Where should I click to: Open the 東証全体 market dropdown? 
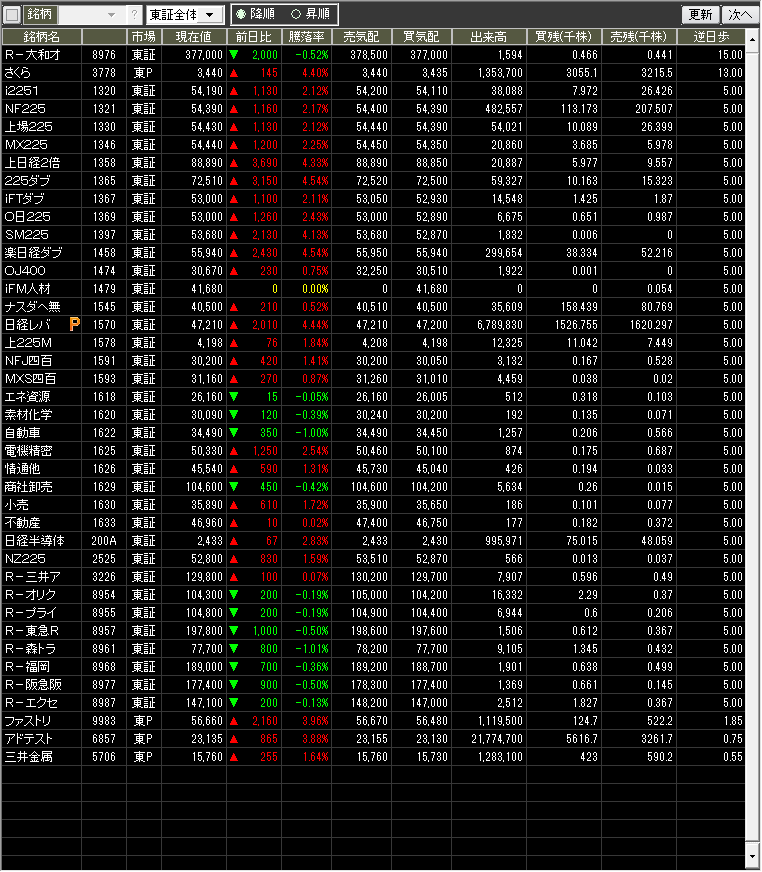[x=184, y=15]
